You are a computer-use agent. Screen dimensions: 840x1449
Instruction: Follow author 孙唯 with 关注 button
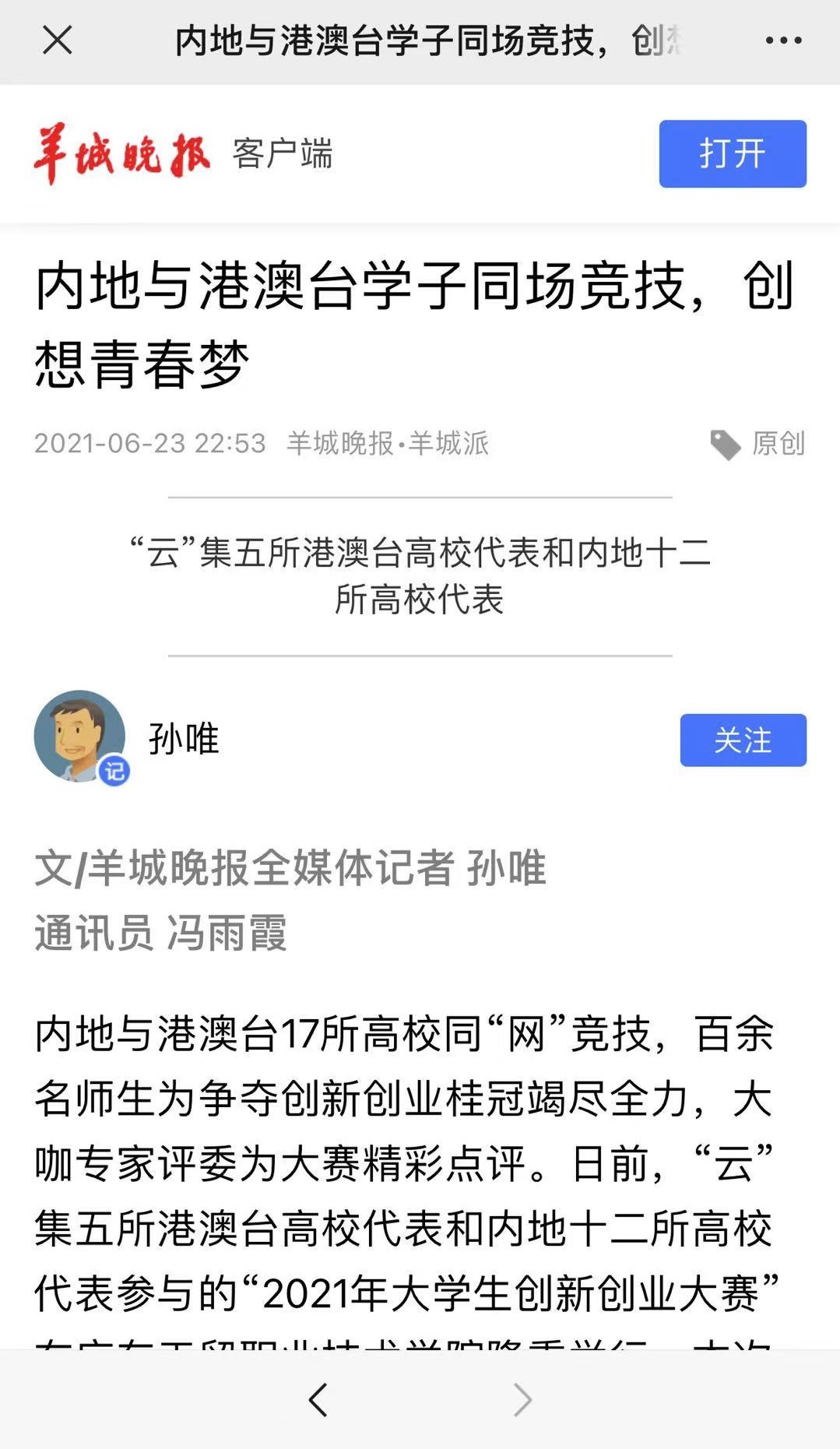(x=743, y=740)
